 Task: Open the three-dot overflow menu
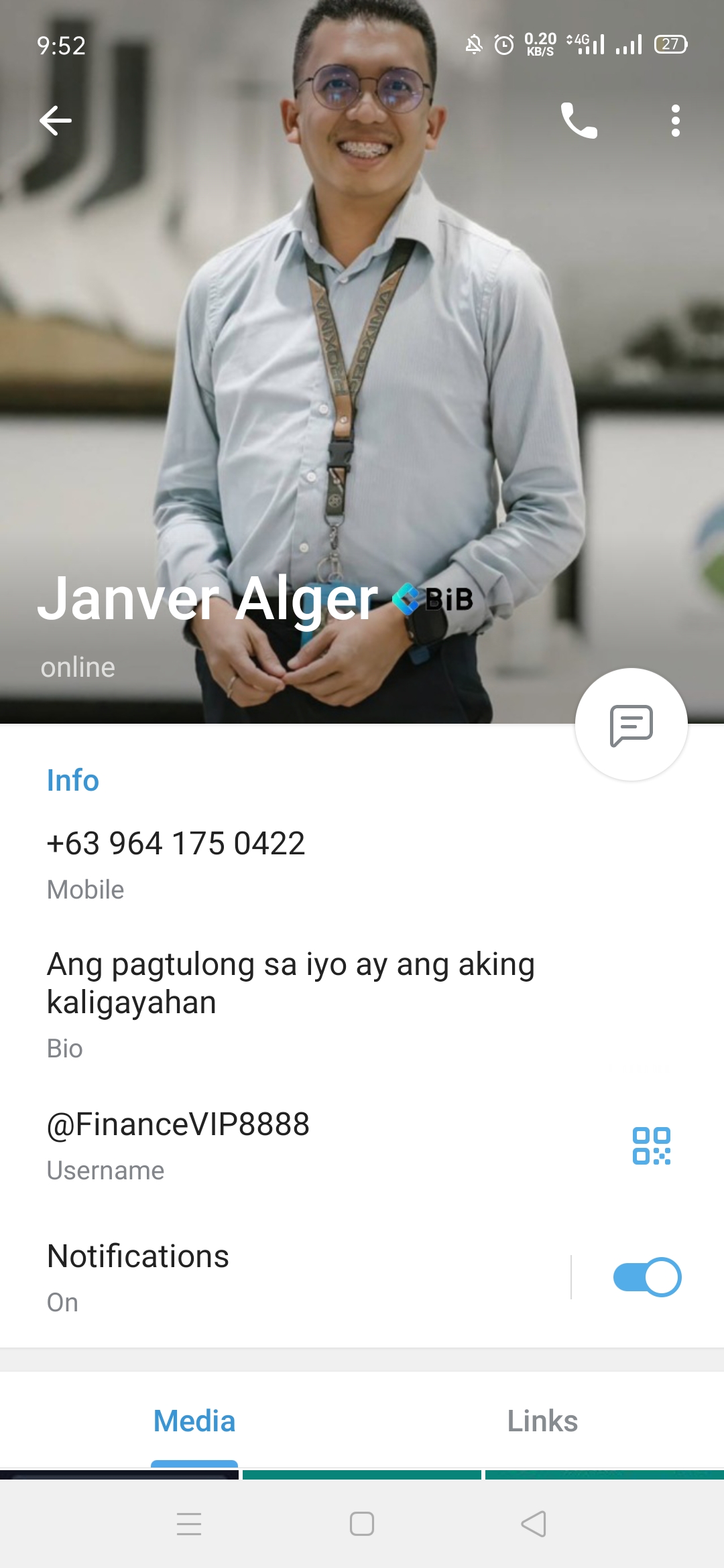click(675, 121)
